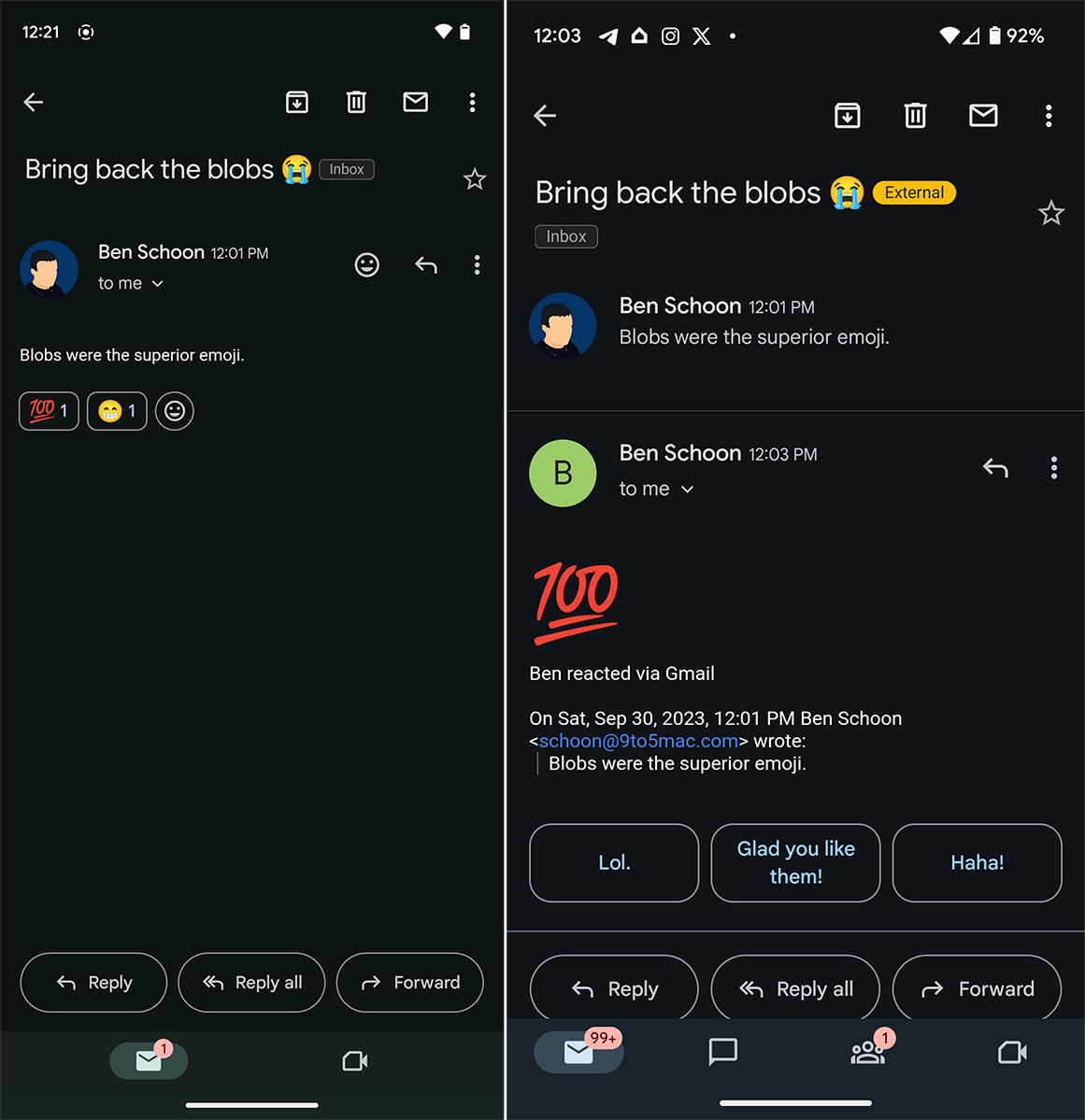Select the "Haha!" smart reply
Image resolution: width=1085 pixels, height=1120 pixels.
(977, 863)
